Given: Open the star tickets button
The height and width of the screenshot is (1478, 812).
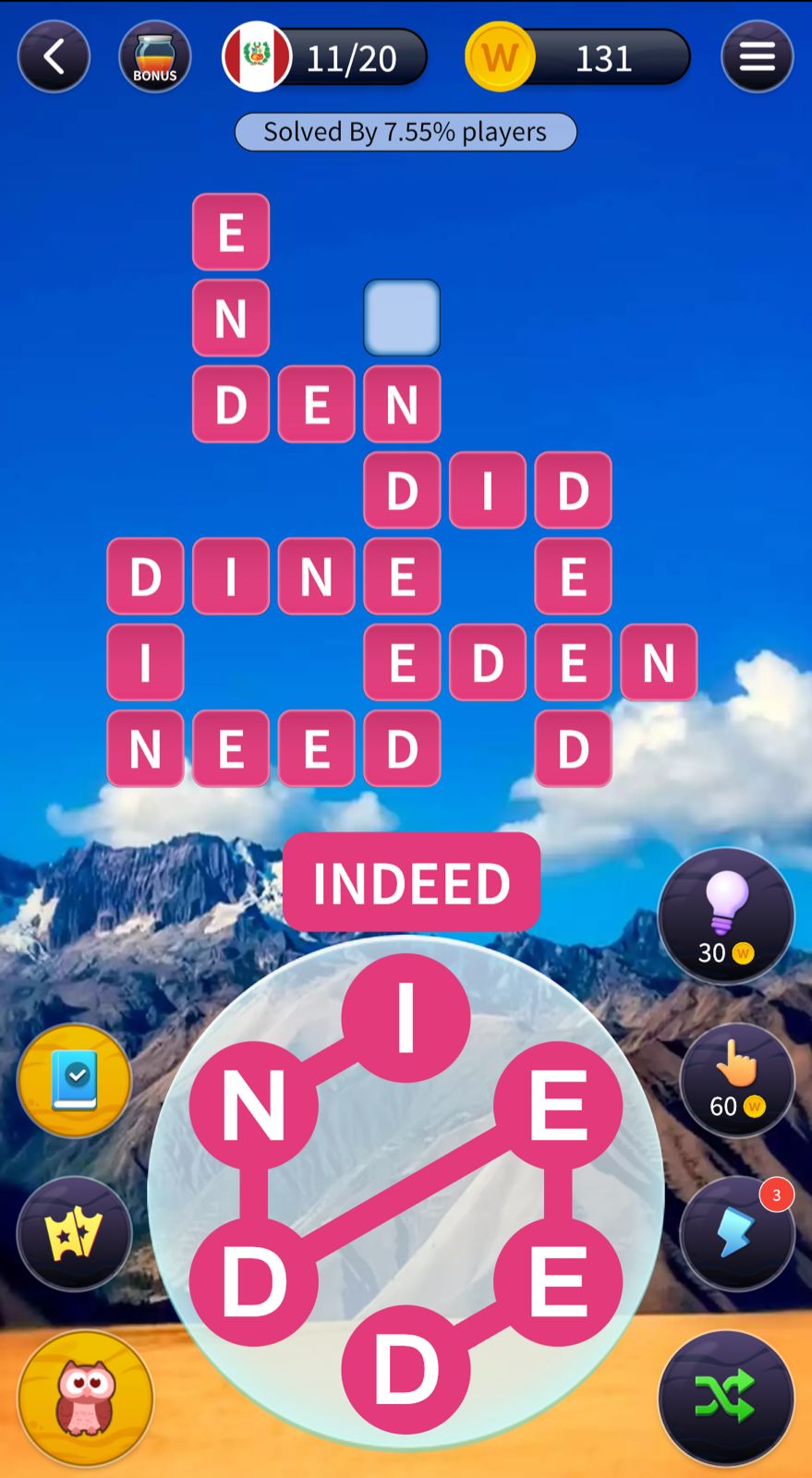Looking at the screenshot, I should point(75,1233).
